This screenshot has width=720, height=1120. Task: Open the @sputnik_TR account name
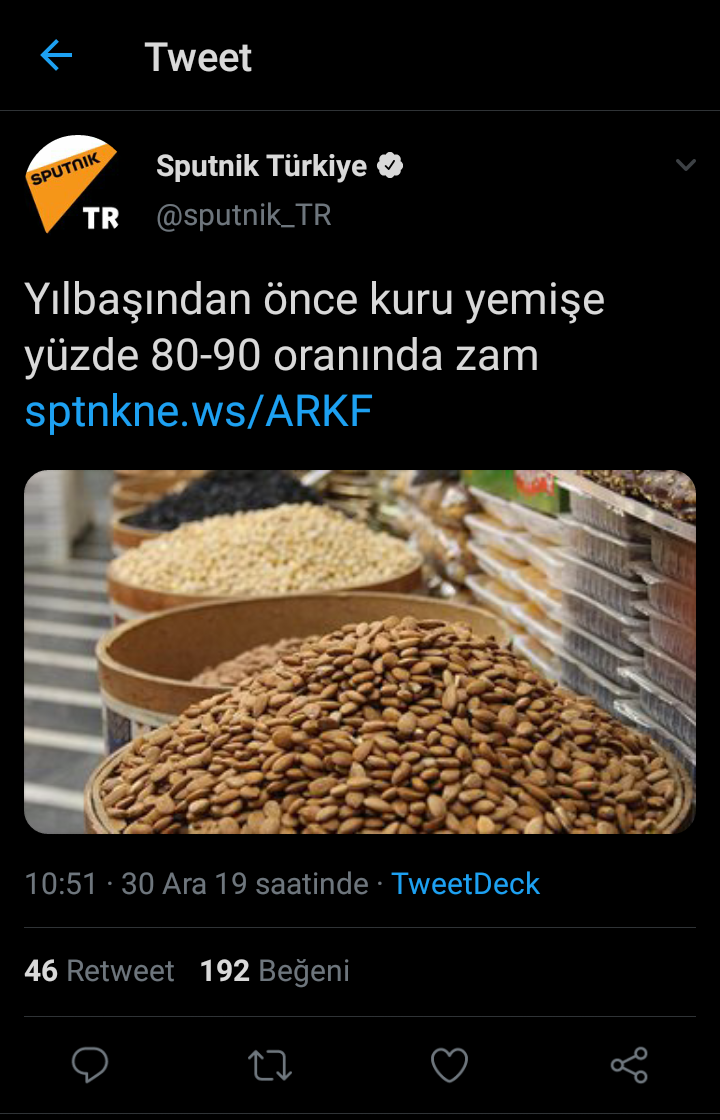pos(243,215)
